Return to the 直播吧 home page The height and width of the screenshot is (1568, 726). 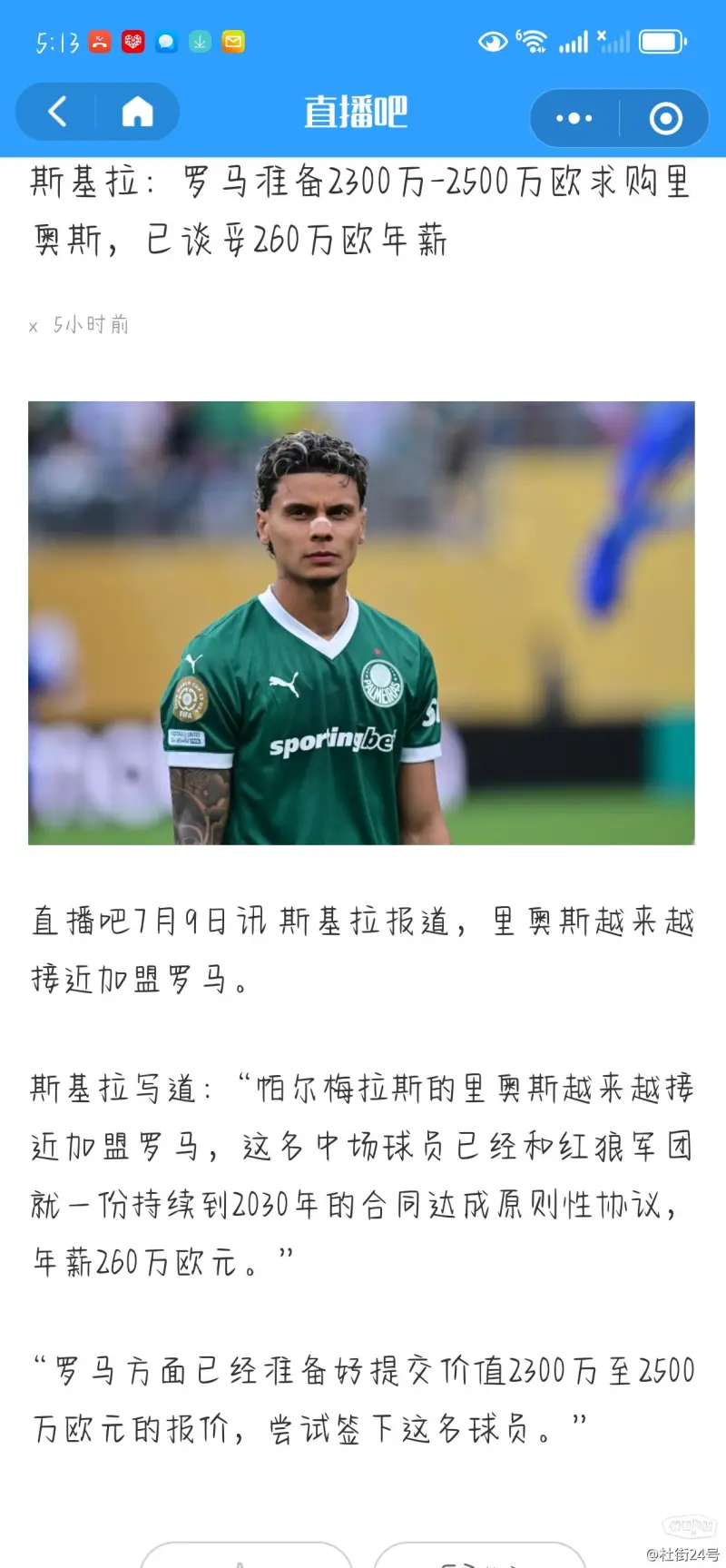coord(137,113)
